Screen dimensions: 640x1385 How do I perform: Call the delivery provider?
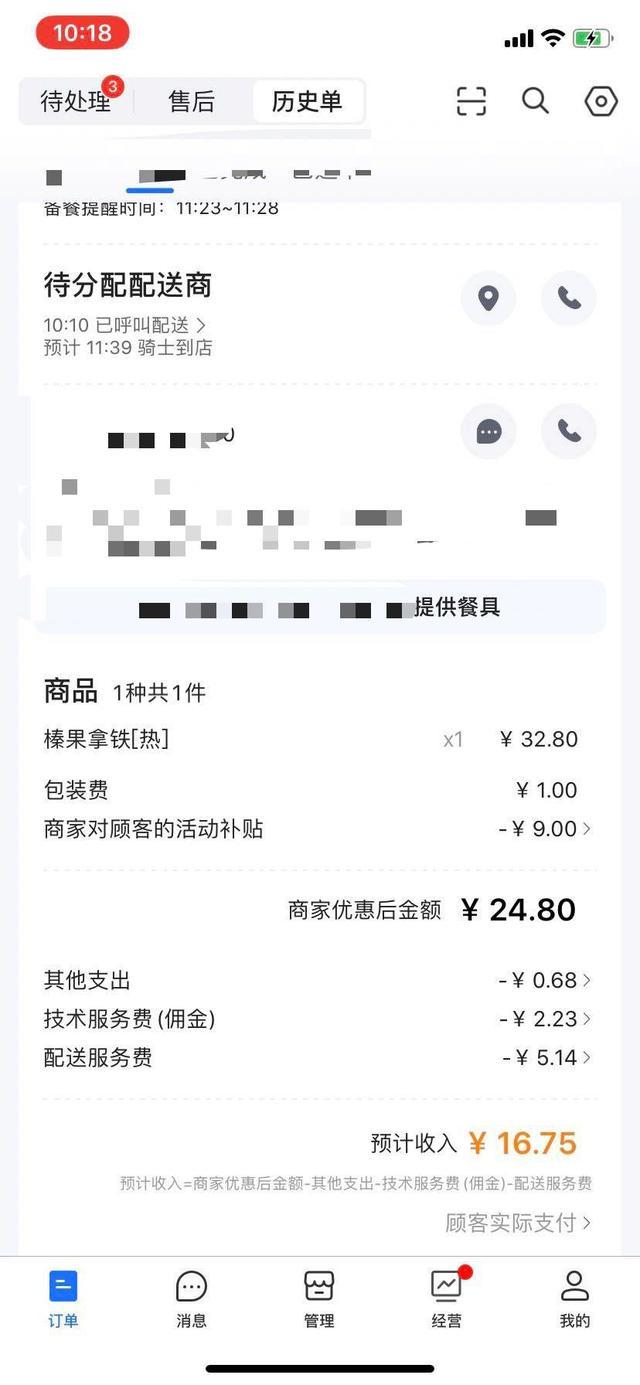569,298
